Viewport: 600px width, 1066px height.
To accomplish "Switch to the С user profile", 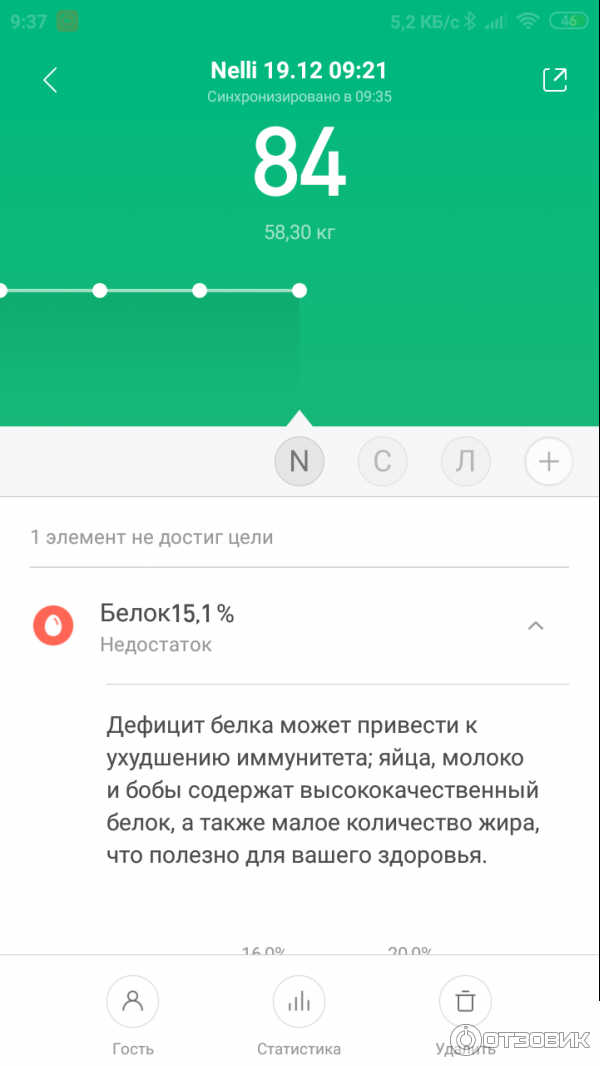I will click(x=382, y=462).
